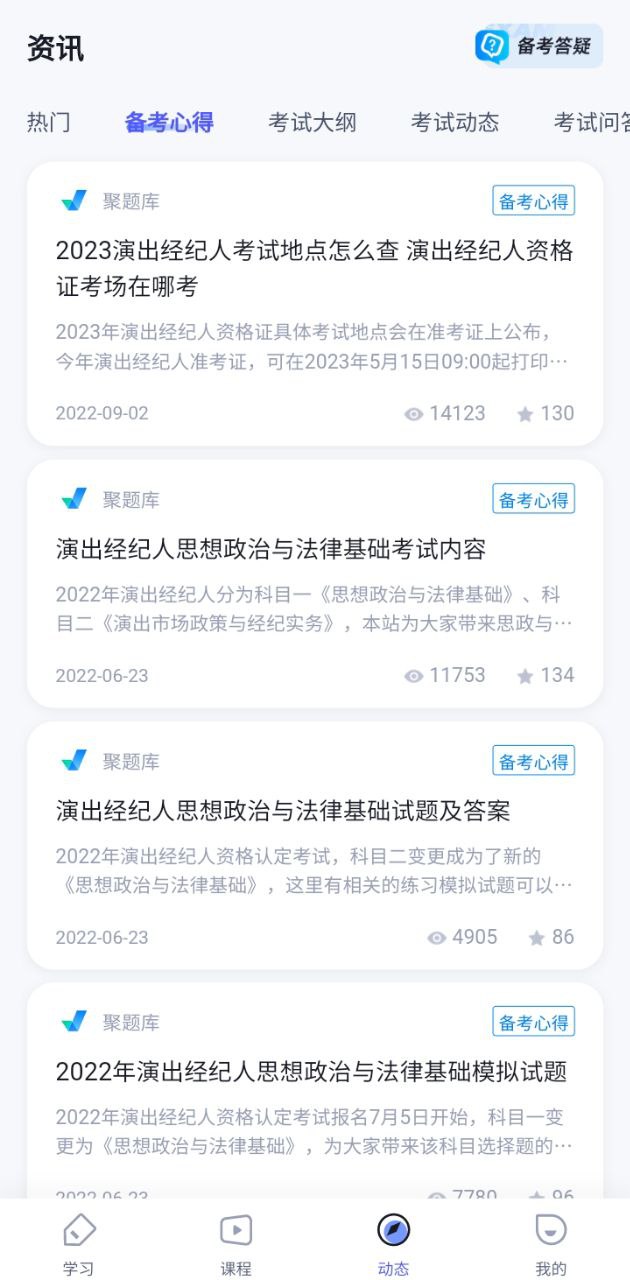Screen dimensions: 630x1280
Task: Open the 课程 tab
Action: click(x=236, y=1244)
